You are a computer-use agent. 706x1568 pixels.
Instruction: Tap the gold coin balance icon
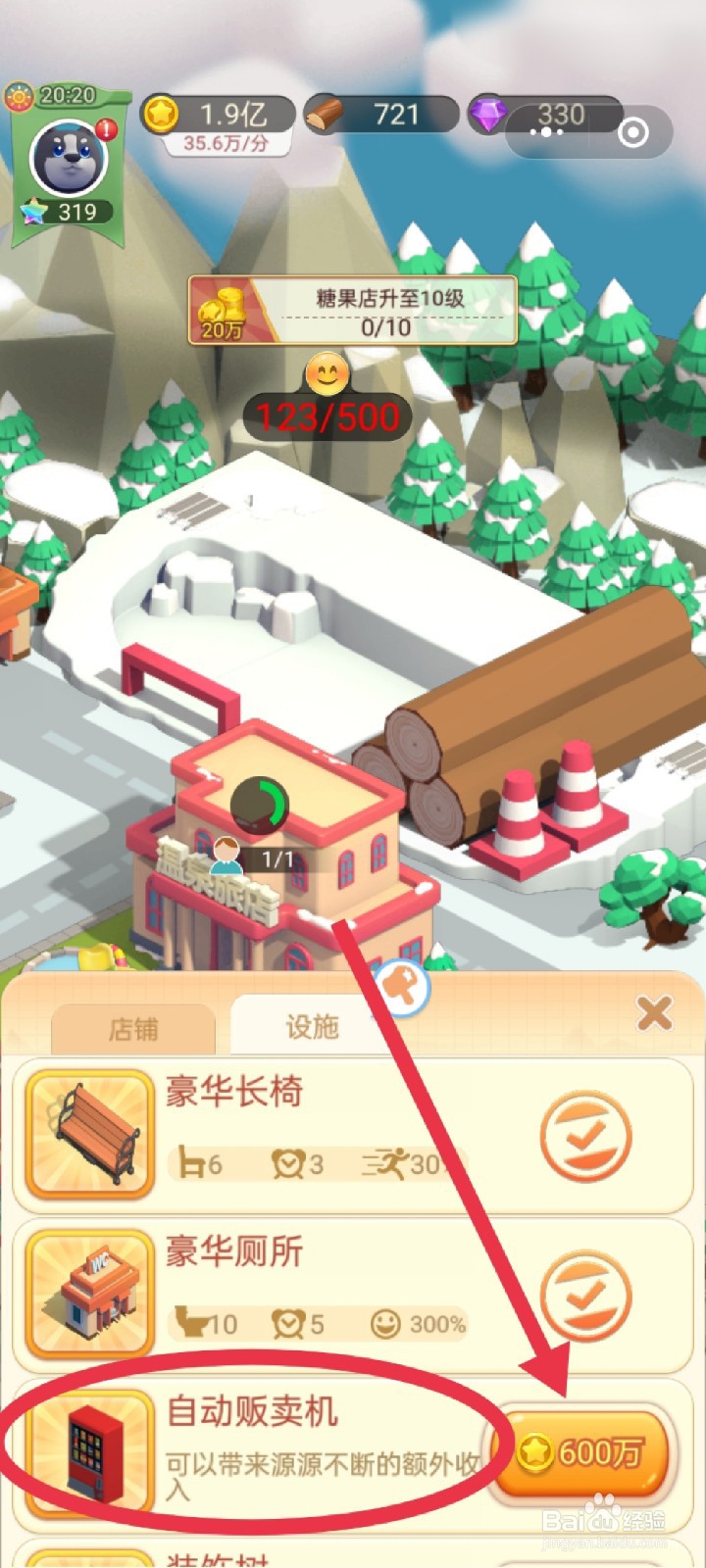[x=163, y=113]
